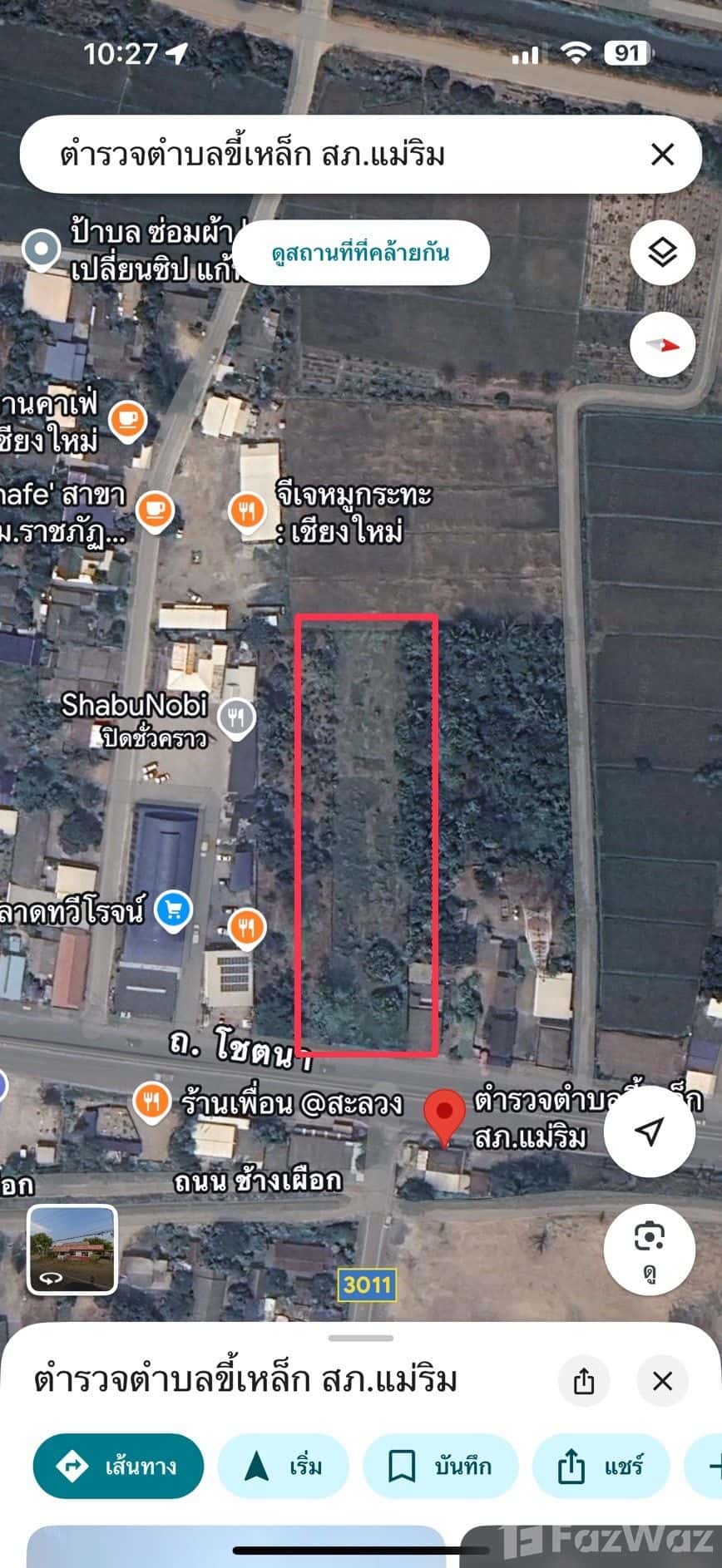The width and height of the screenshot is (722, 1568).
Task: Start navigation with เริ่ม
Action: 283,1466
